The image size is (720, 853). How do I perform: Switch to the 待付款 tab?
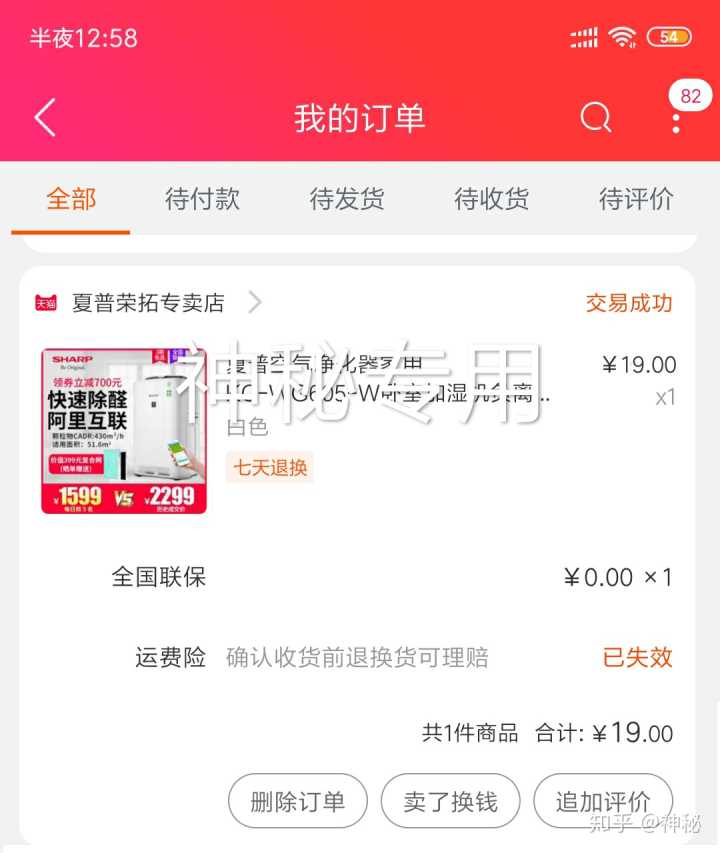tap(202, 198)
